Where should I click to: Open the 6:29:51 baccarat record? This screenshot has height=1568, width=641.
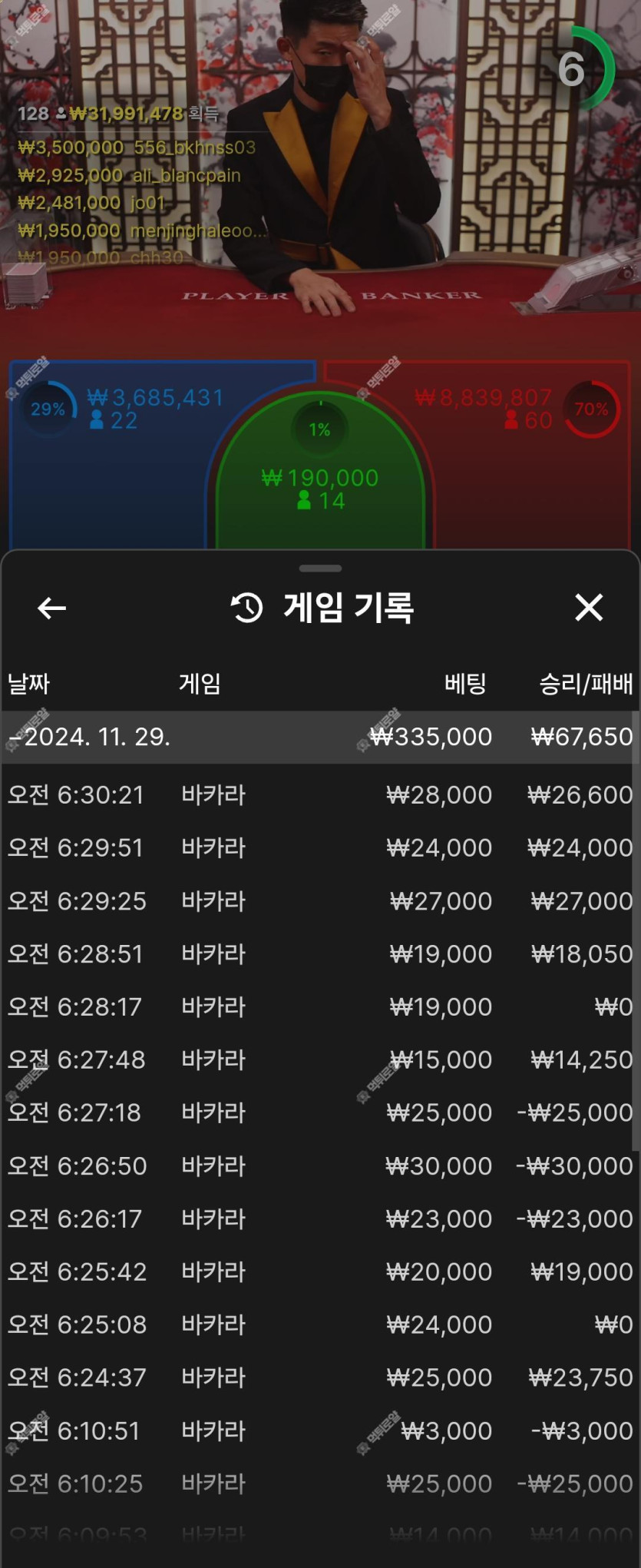(319, 847)
